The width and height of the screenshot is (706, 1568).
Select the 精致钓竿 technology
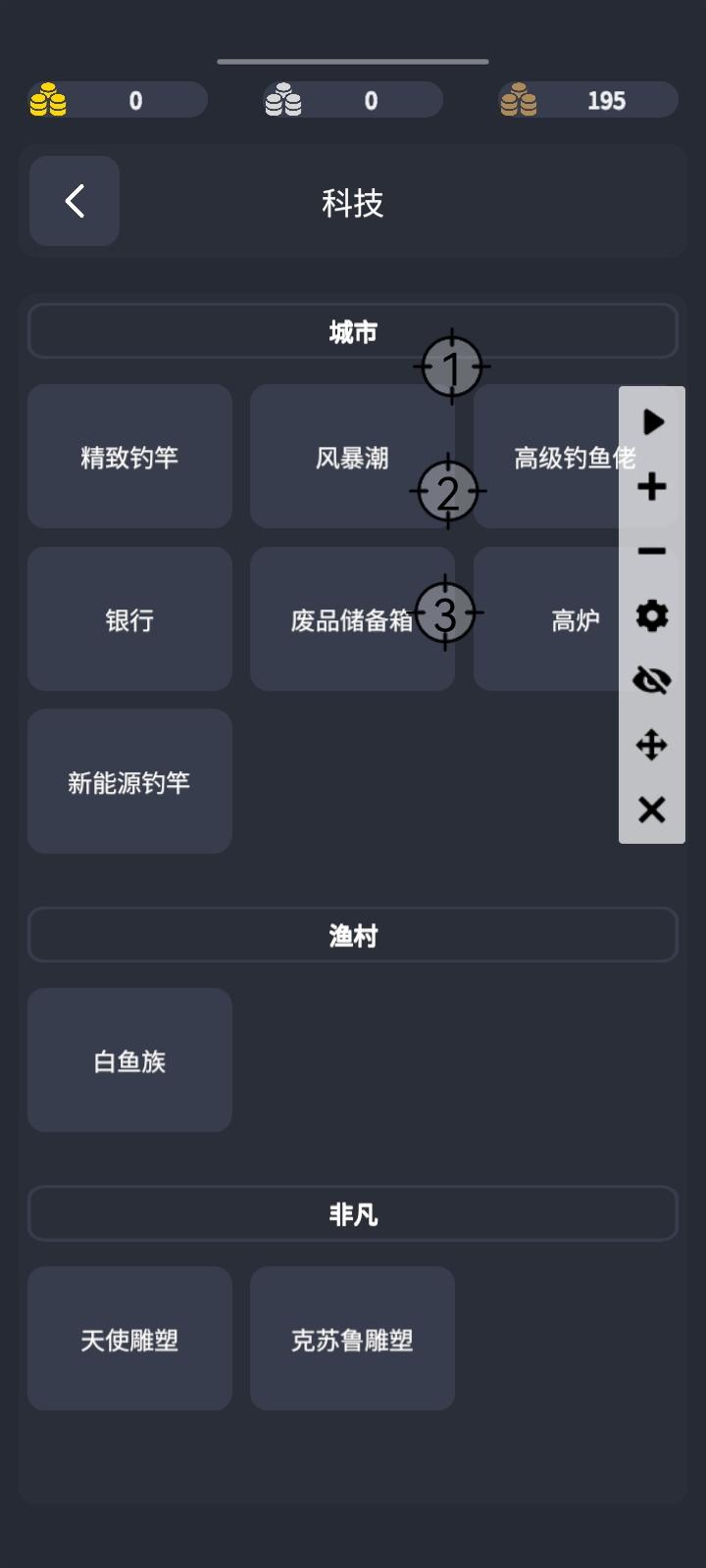pyautogui.click(x=128, y=457)
